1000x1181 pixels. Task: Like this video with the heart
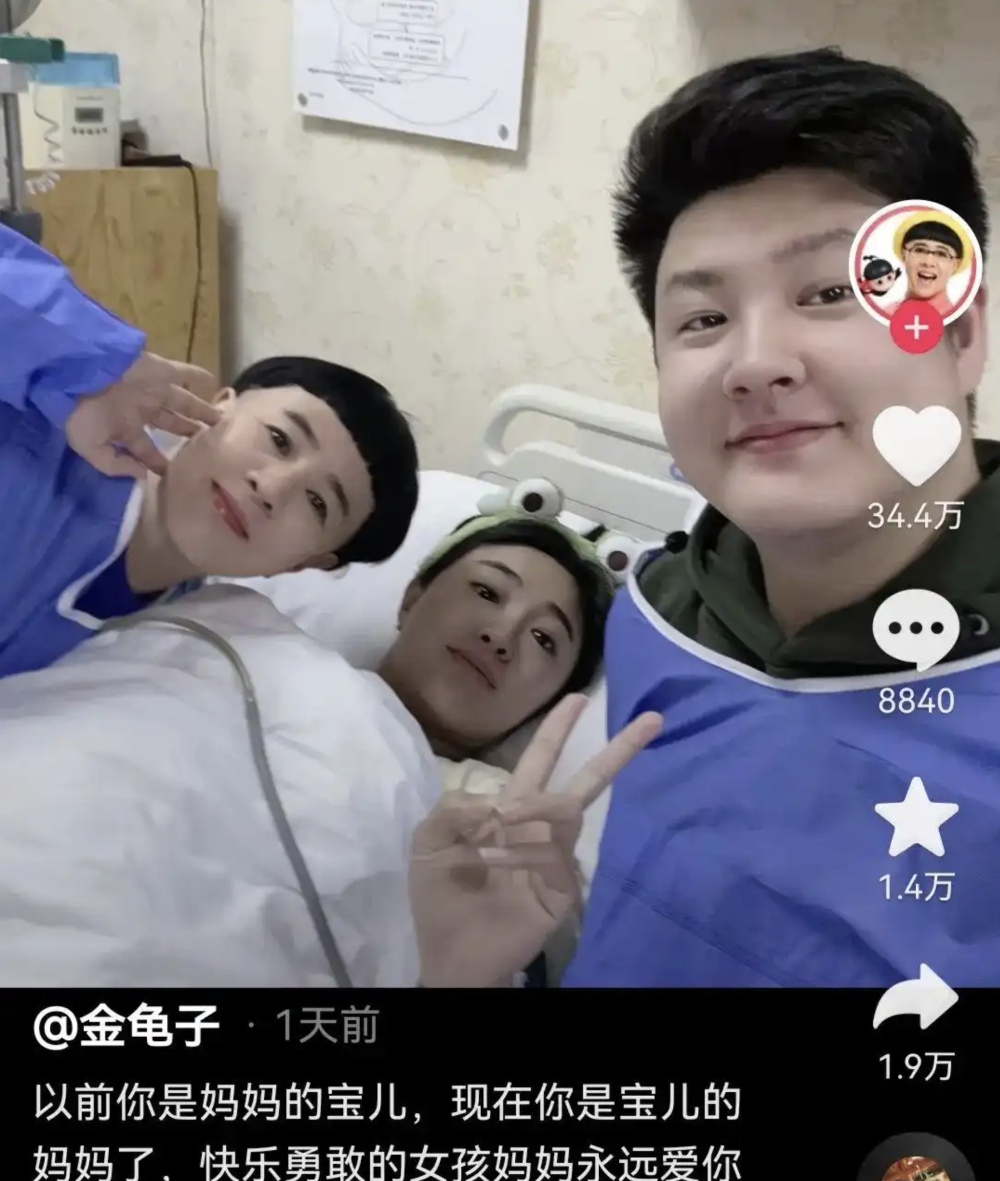pos(916,446)
